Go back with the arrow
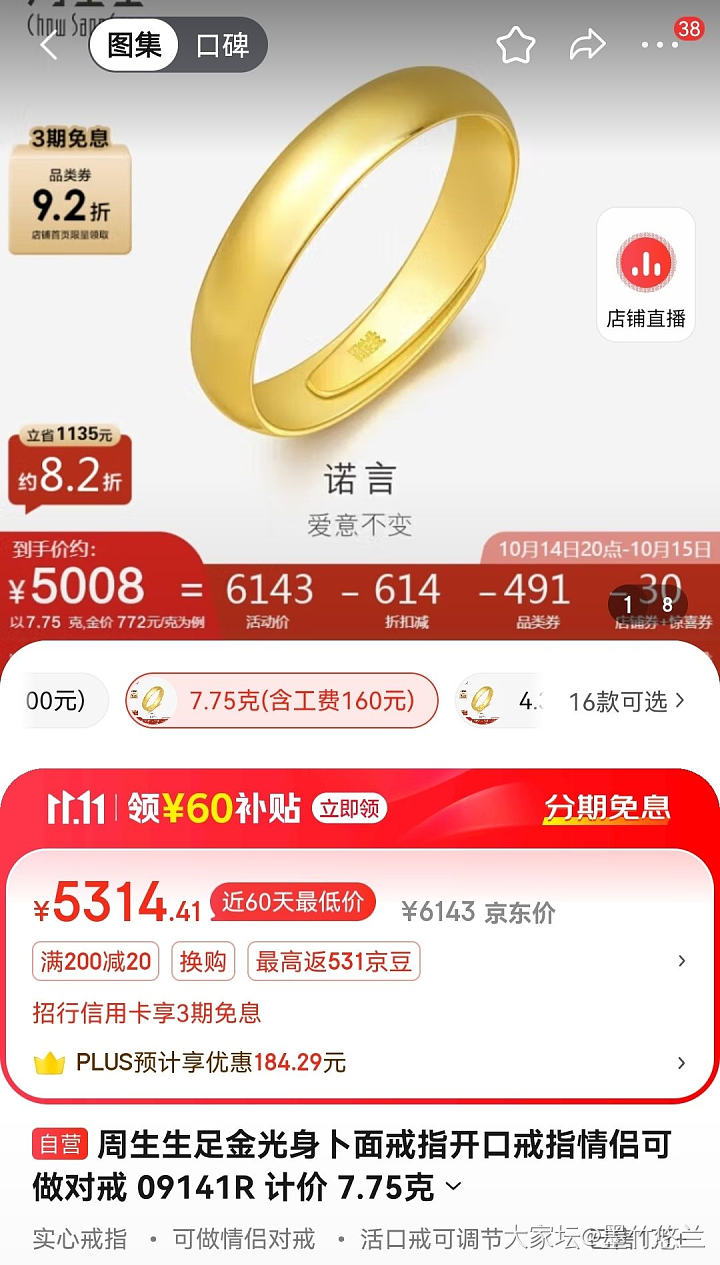 (48, 45)
